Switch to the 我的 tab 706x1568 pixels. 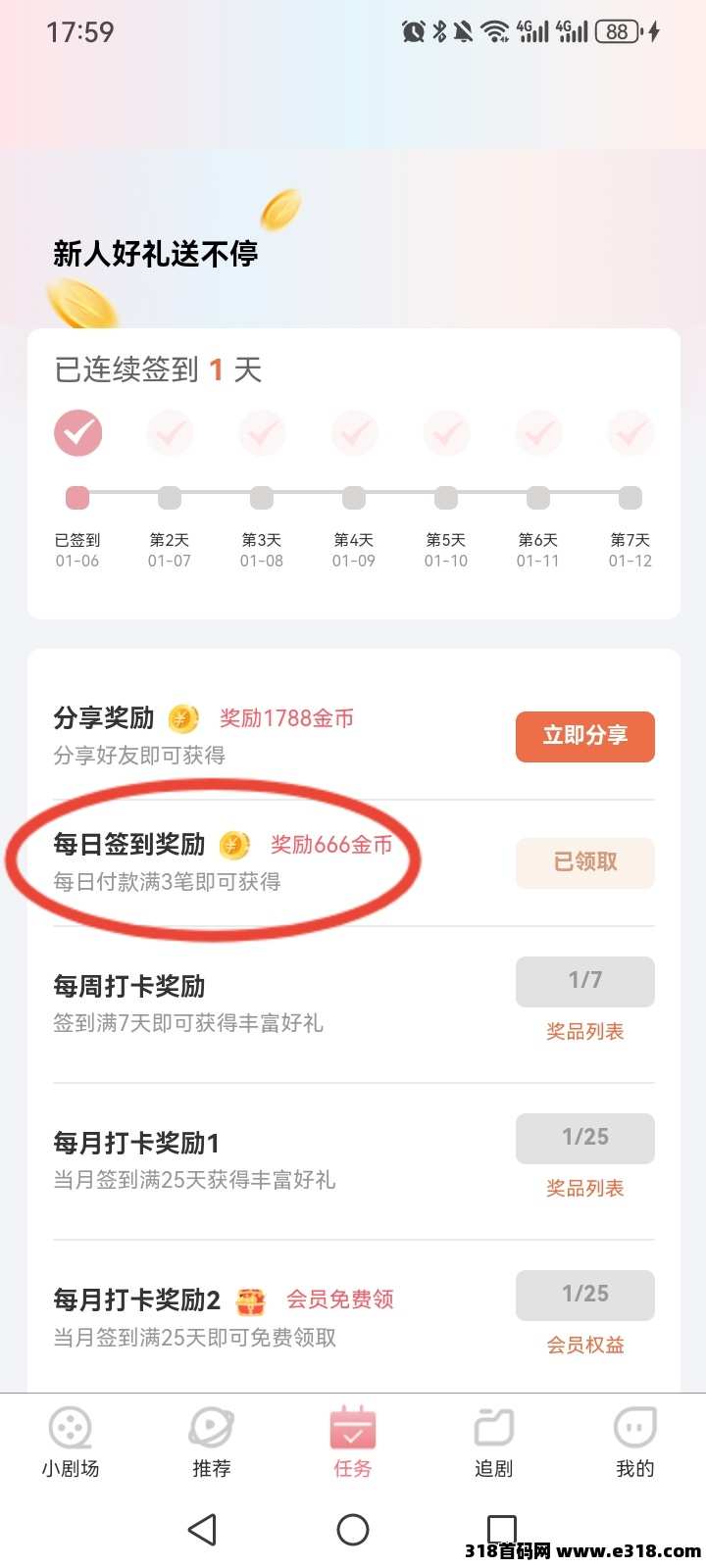[634, 1442]
